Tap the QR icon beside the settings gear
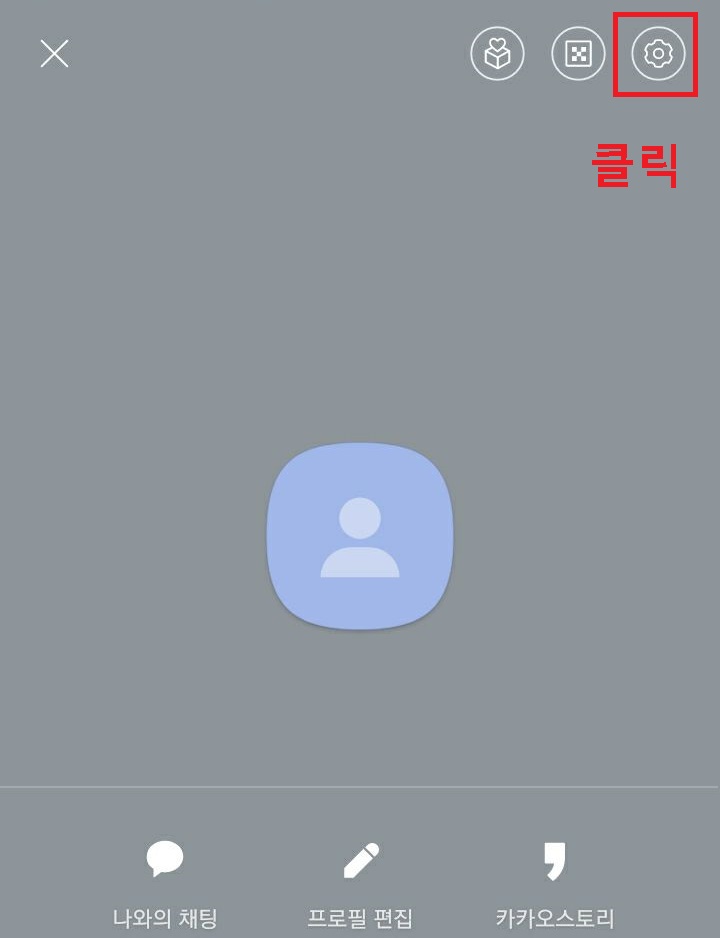 [x=576, y=55]
